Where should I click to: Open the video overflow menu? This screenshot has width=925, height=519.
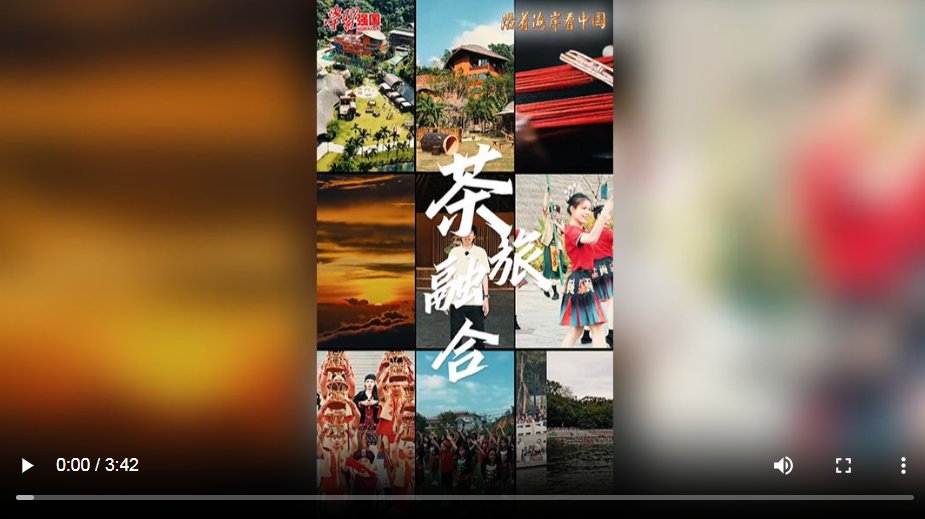tap(902, 465)
